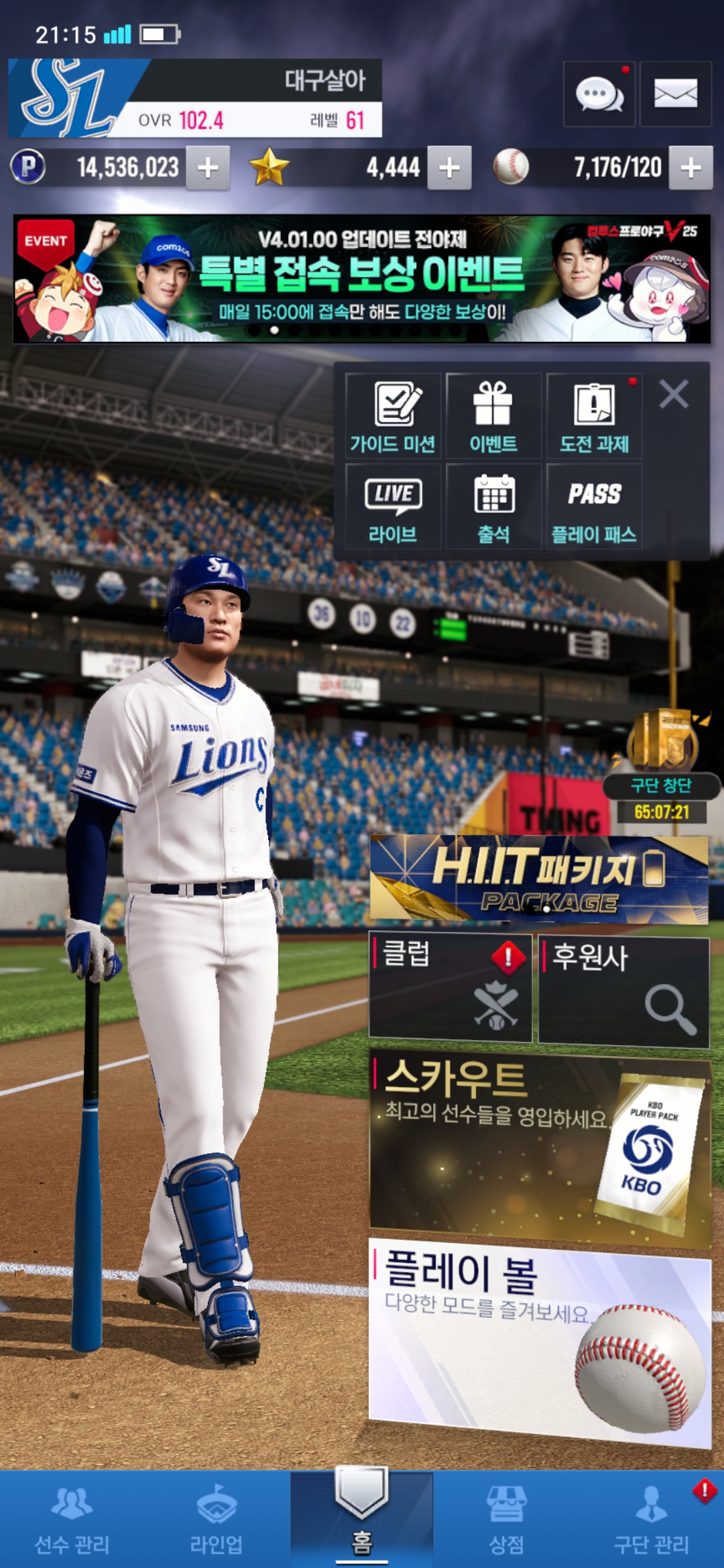Open 가이드 미션

click(393, 416)
